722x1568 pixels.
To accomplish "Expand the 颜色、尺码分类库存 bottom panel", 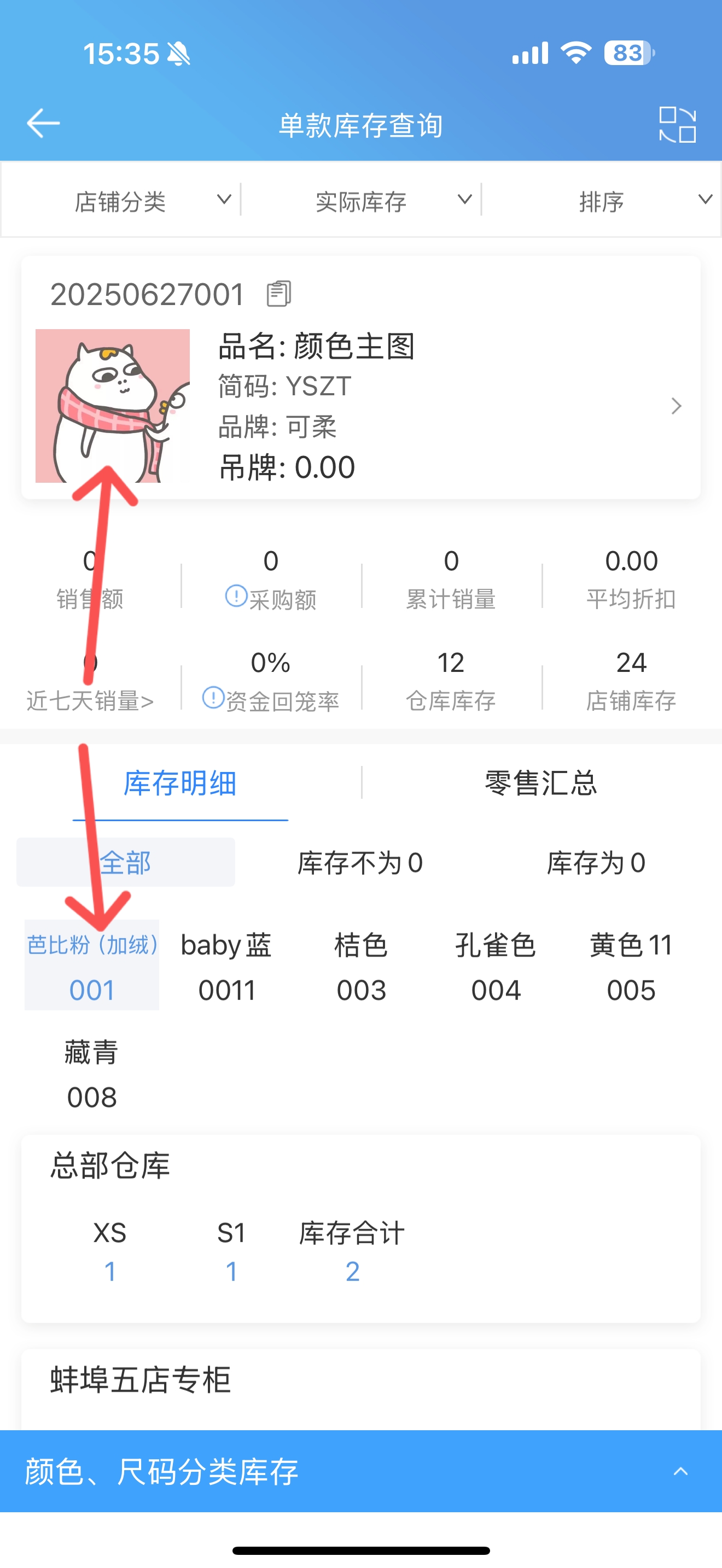I will point(361,1471).
